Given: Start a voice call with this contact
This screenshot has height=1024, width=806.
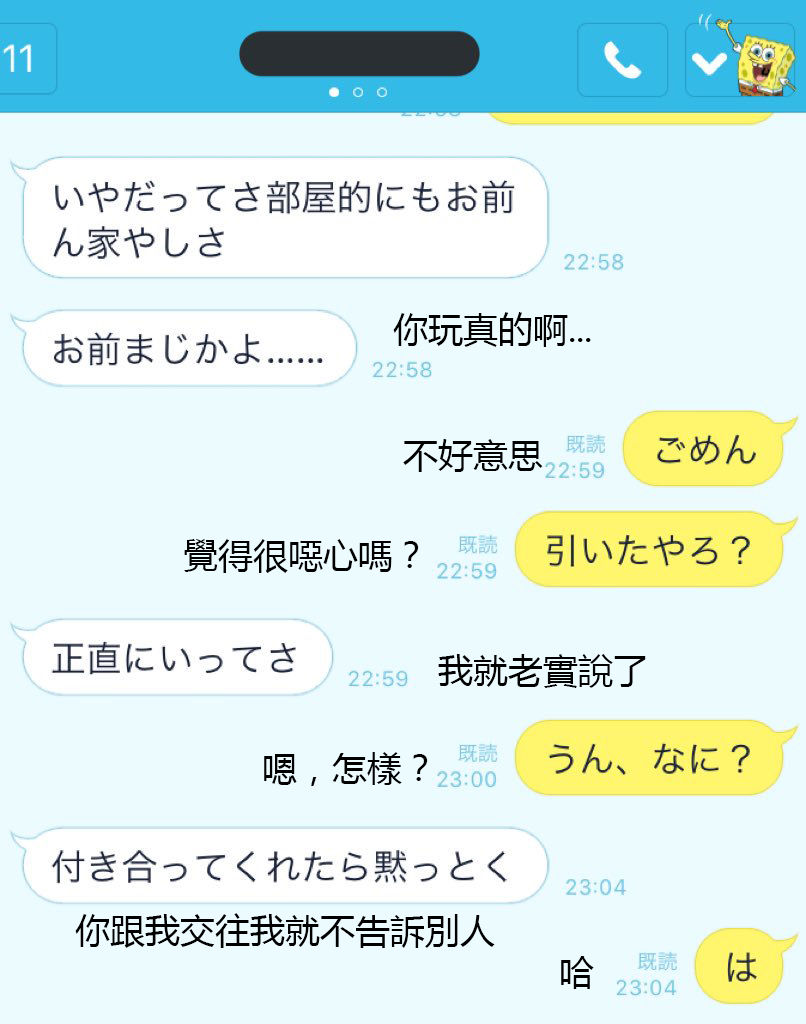Looking at the screenshot, I should [622, 61].
